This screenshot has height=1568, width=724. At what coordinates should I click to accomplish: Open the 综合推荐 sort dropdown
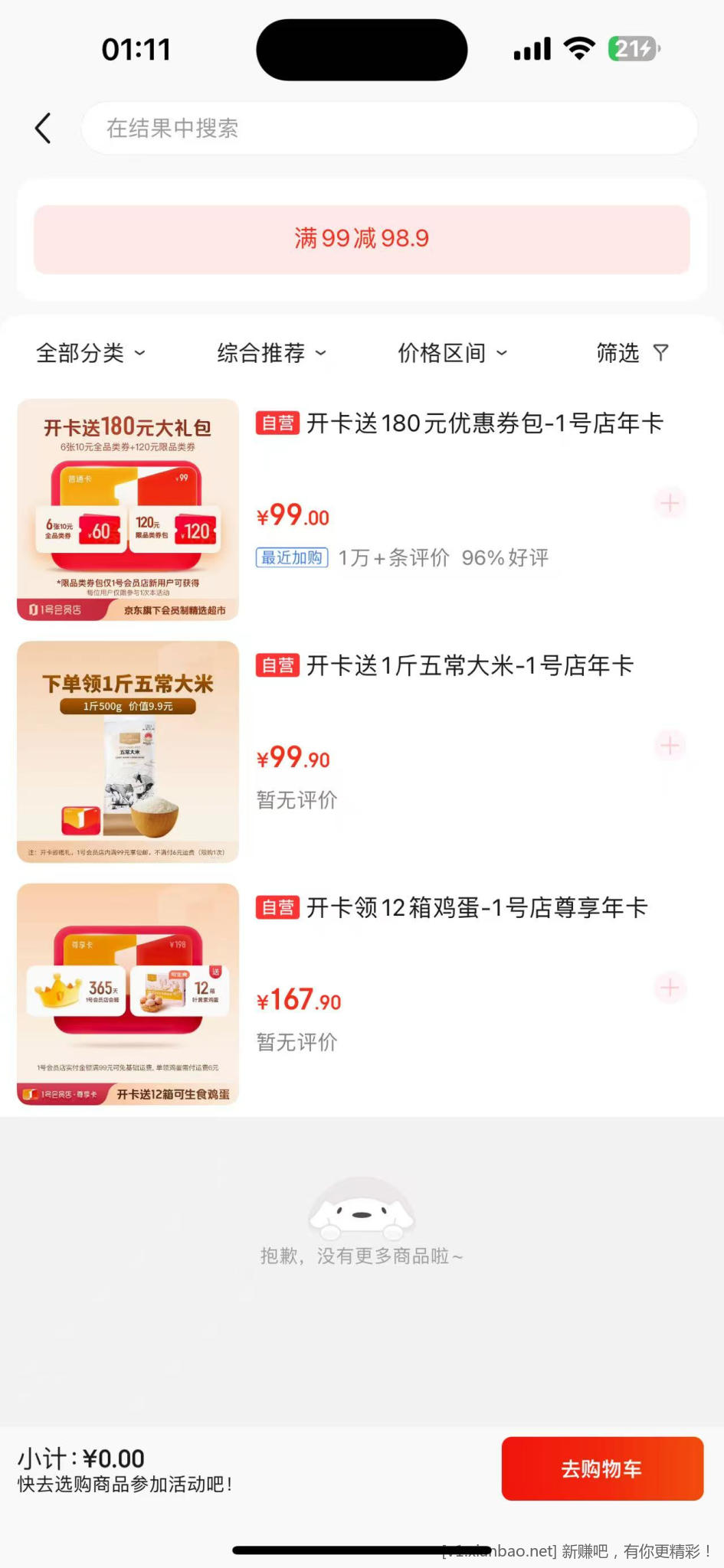(271, 353)
